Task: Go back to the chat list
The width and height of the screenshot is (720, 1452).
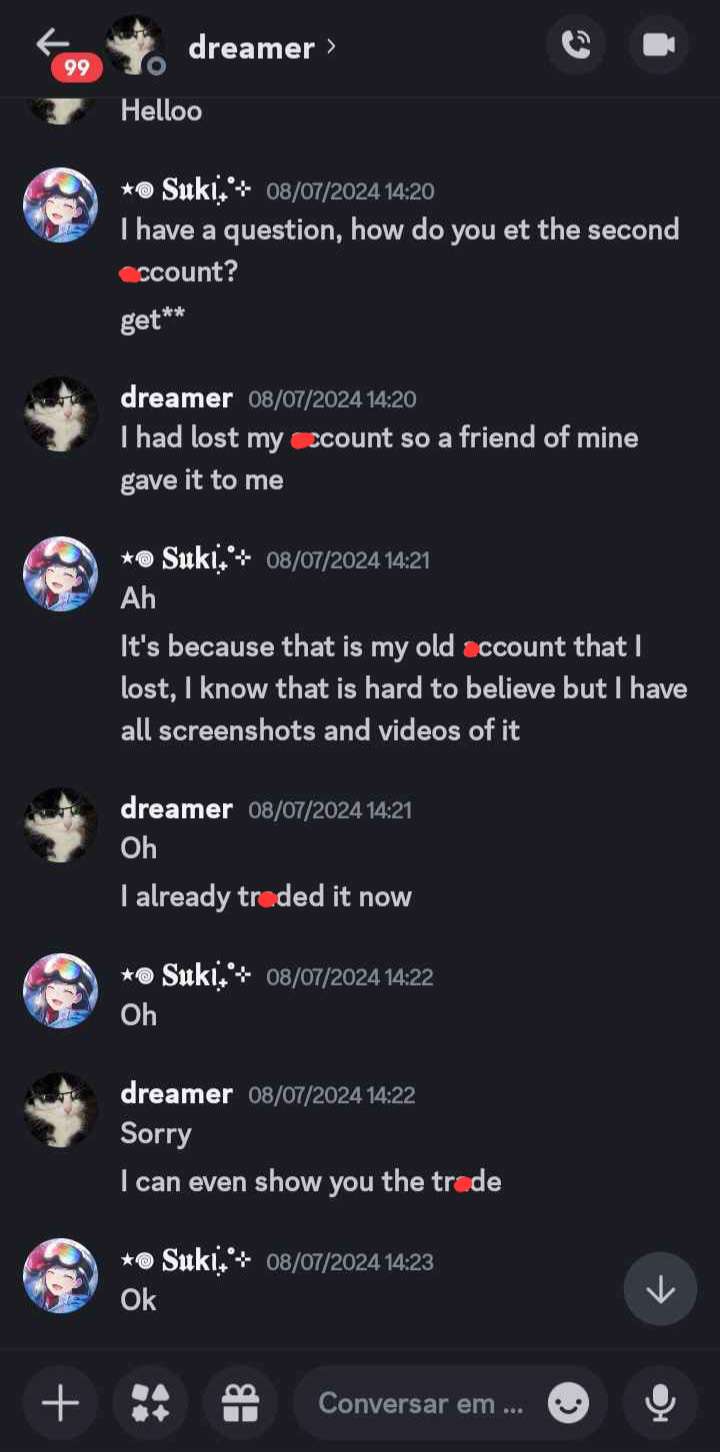Action: (x=52, y=44)
